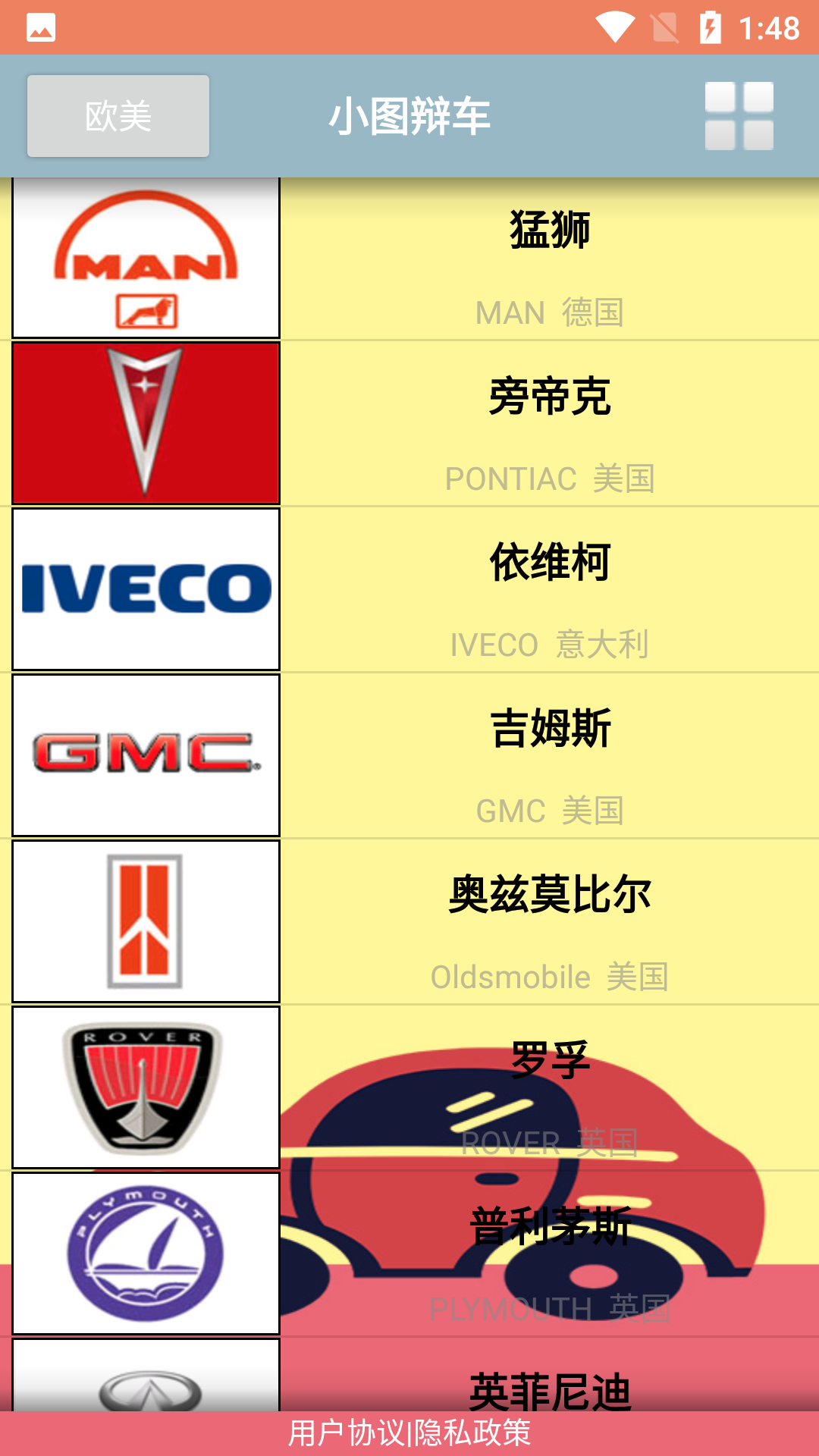
Task: Tap the red Pontiac arrowhead logo
Action: (146, 423)
